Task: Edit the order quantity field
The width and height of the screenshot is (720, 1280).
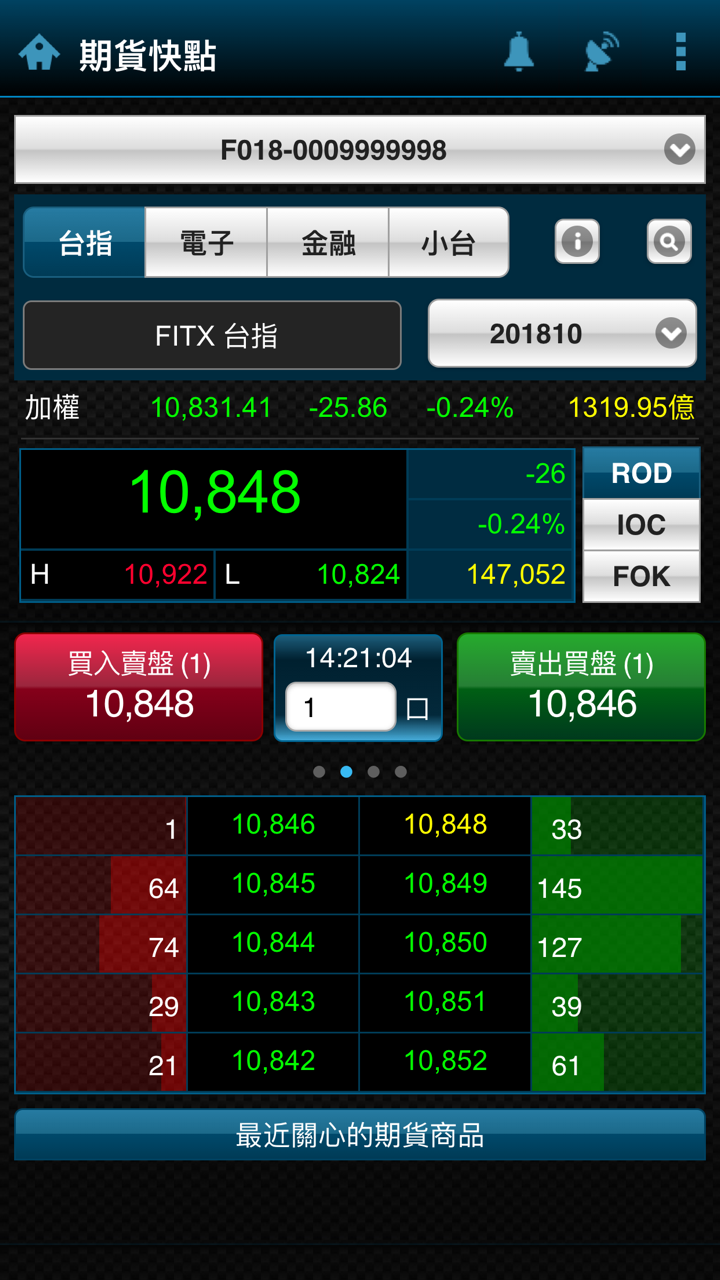Action: click(341, 708)
